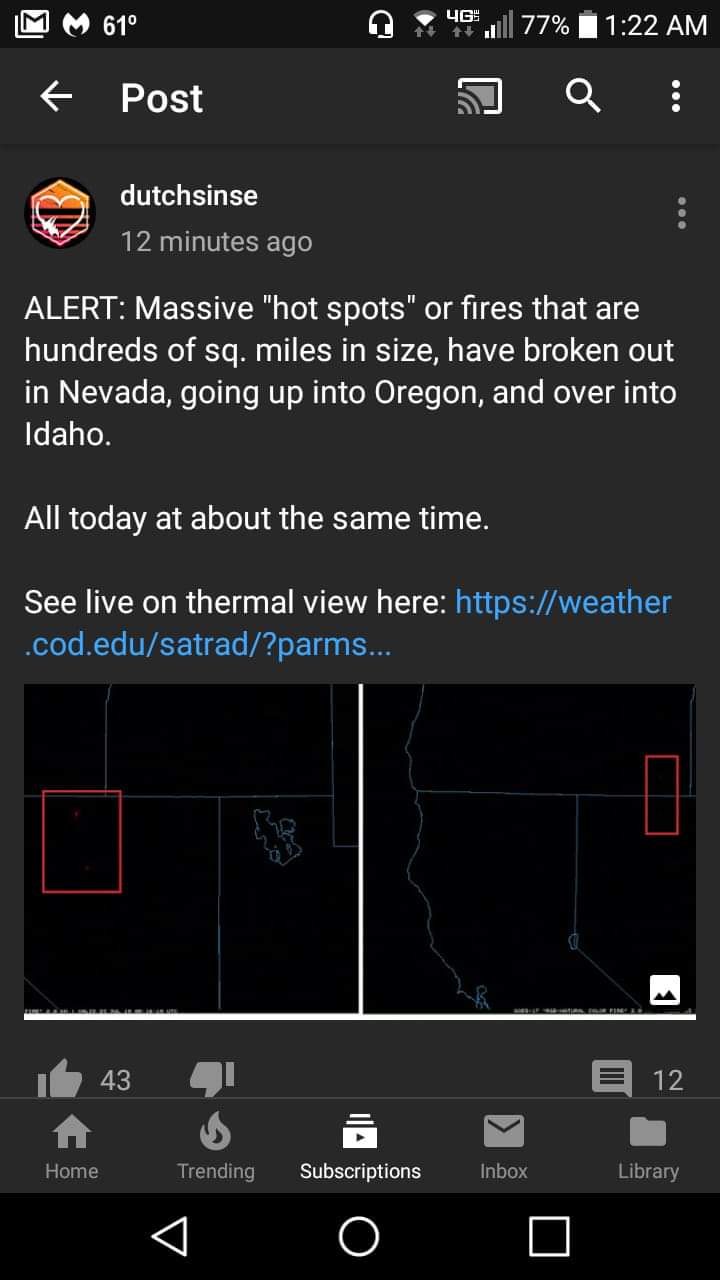This screenshot has height=1280, width=720.
Task: Tap the system home button
Action: pos(359,1236)
